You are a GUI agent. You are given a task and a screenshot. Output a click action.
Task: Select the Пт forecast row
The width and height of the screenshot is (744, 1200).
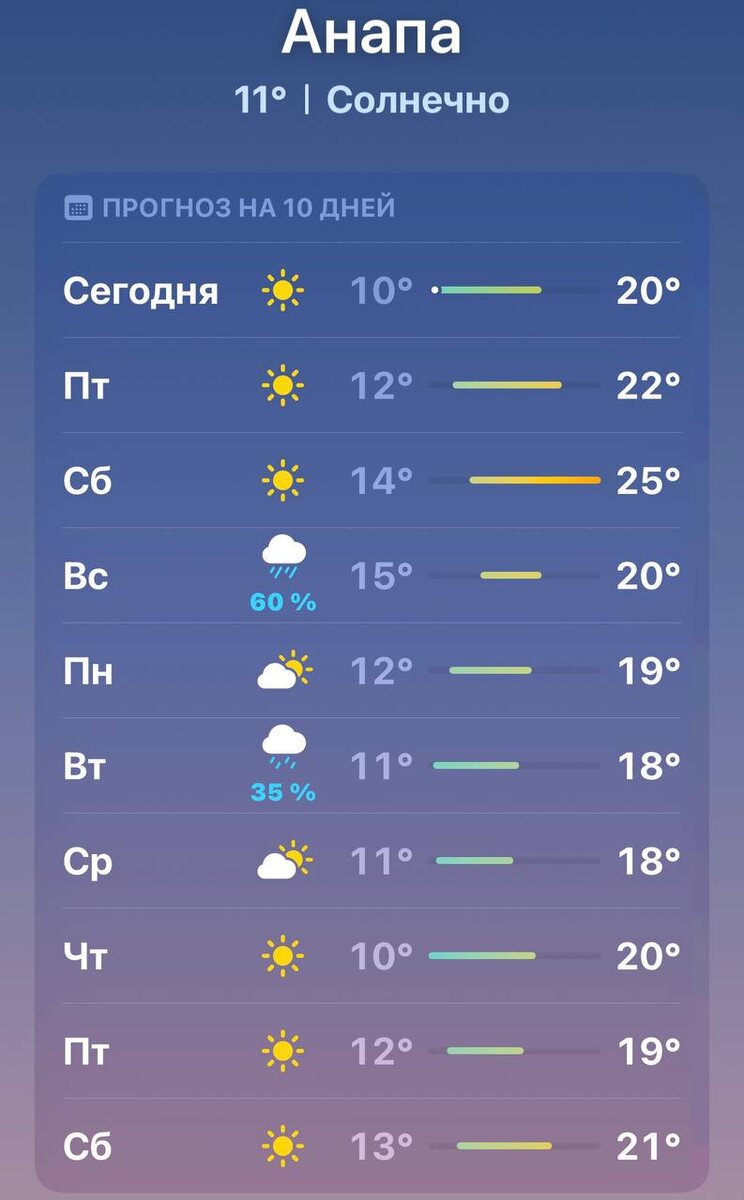coord(372,385)
